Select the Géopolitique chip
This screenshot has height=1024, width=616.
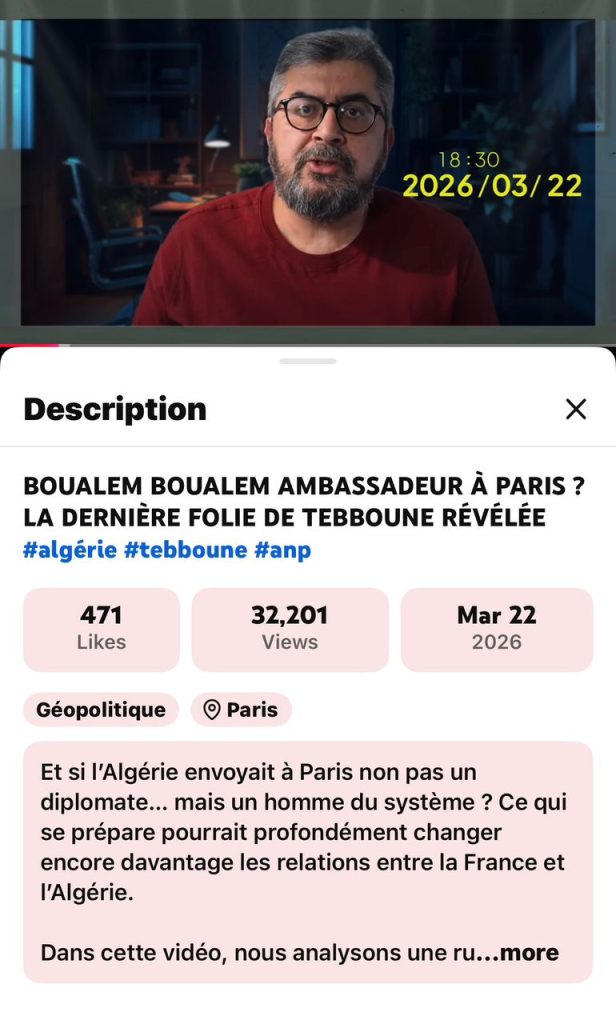[101, 710]
